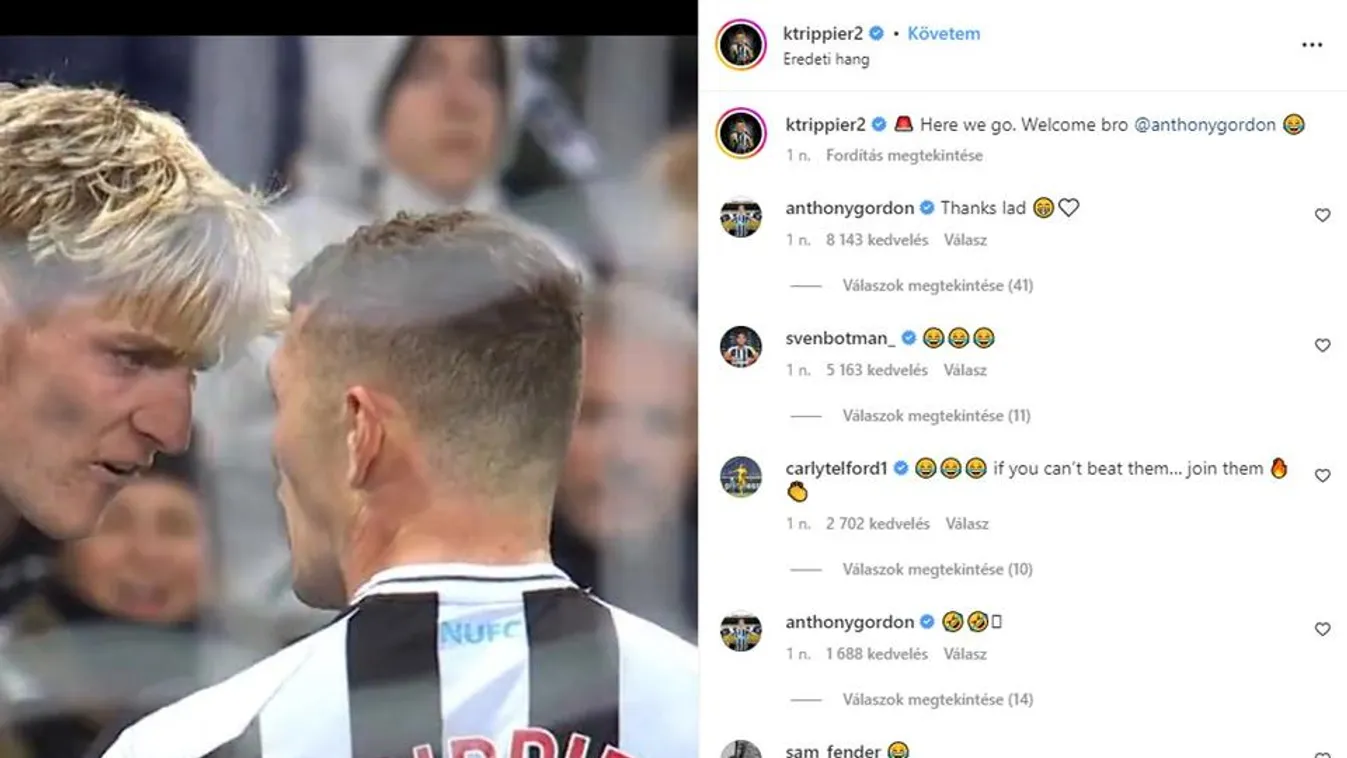Image resolution: width=1347 pixels, height=758 pixels.
Task: Open ktrippier2 profile from the post header
Action: click(x=823, y=33)
